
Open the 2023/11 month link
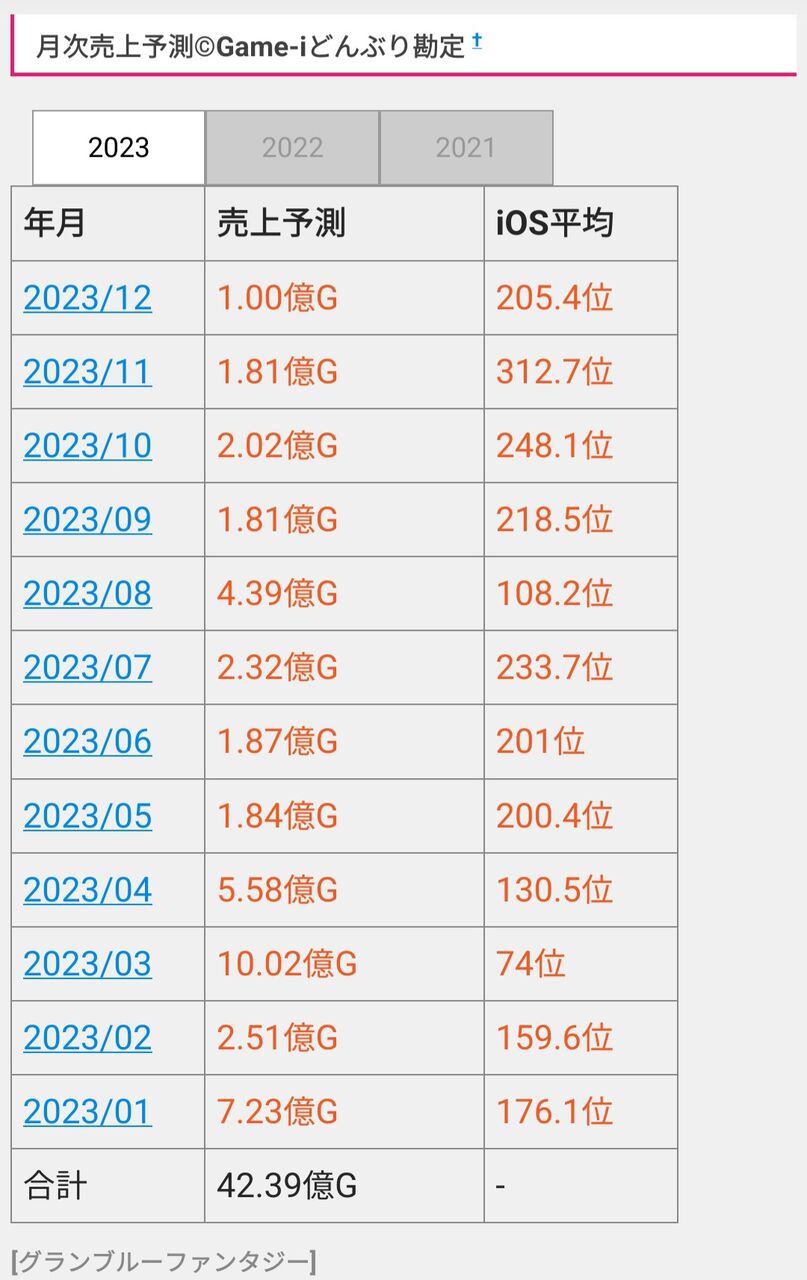click(88, 372)
